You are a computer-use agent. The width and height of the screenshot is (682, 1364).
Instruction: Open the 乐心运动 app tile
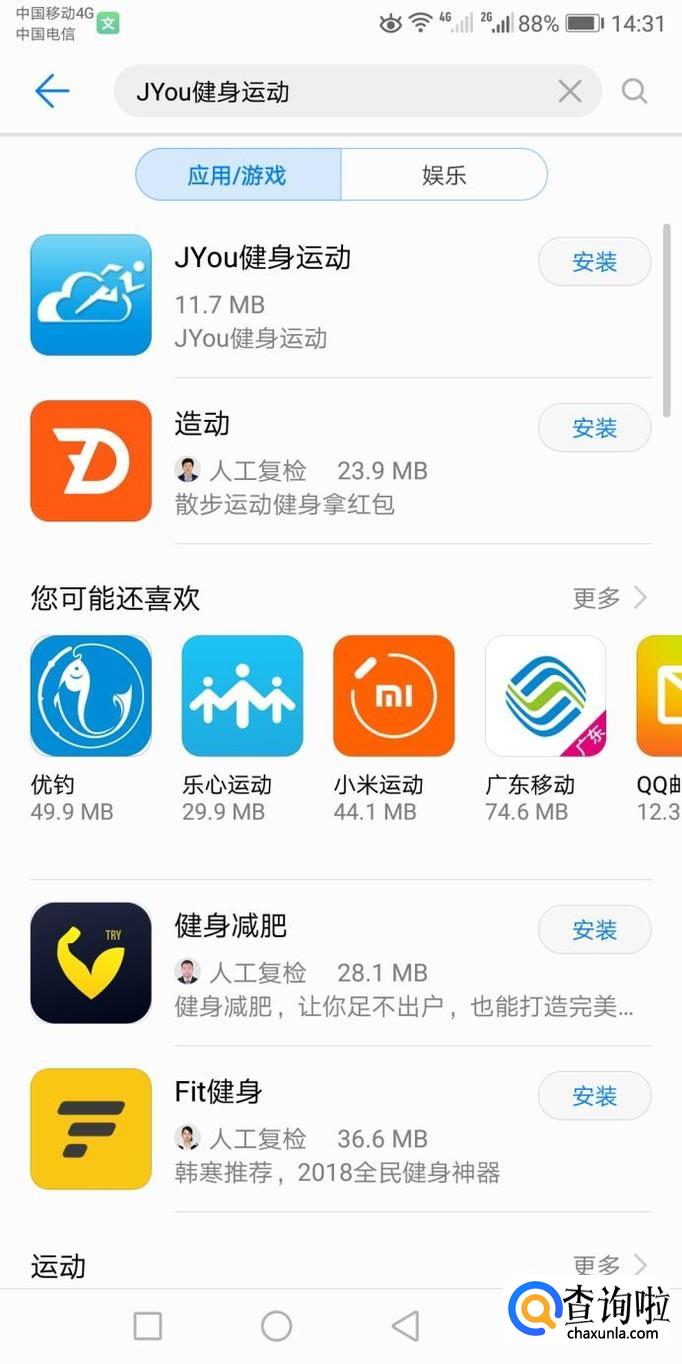click(242, 696)
